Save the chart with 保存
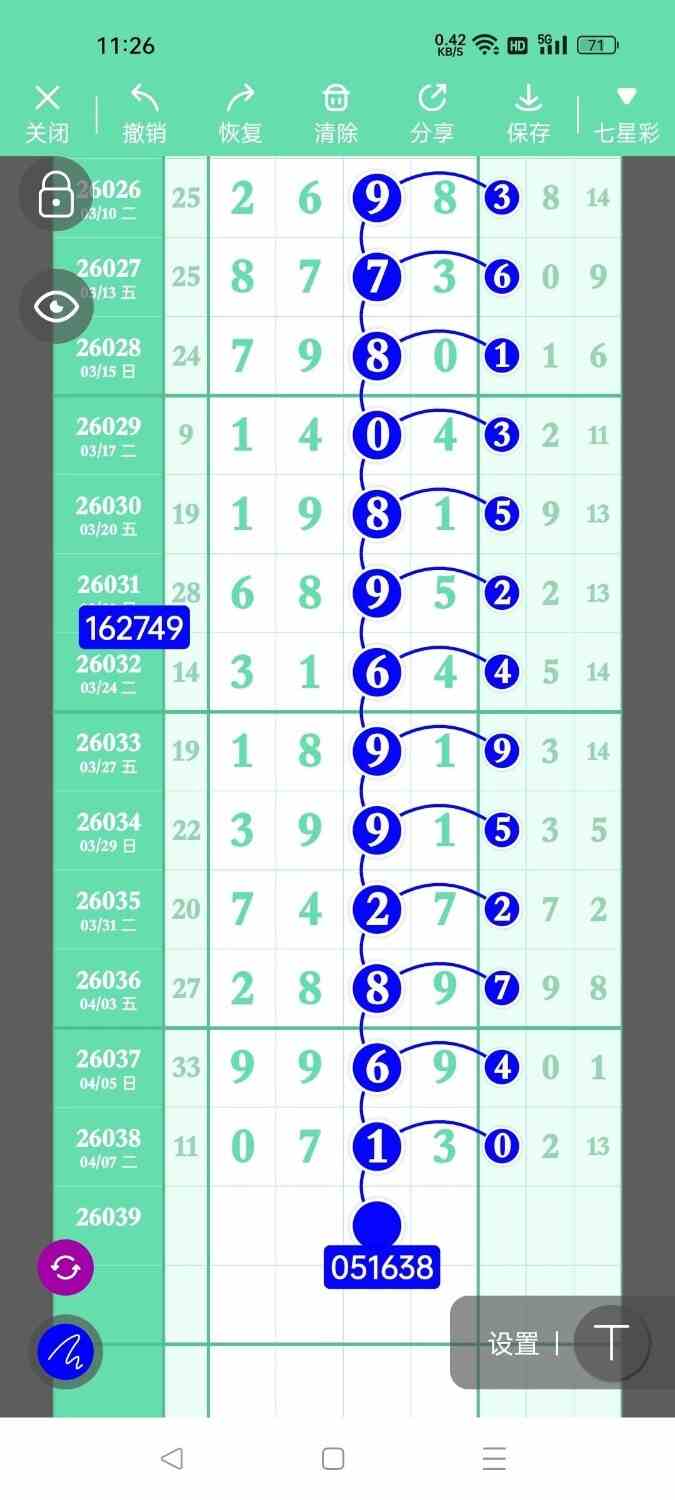Screen dimensions: 675x1500 point(528,113)
